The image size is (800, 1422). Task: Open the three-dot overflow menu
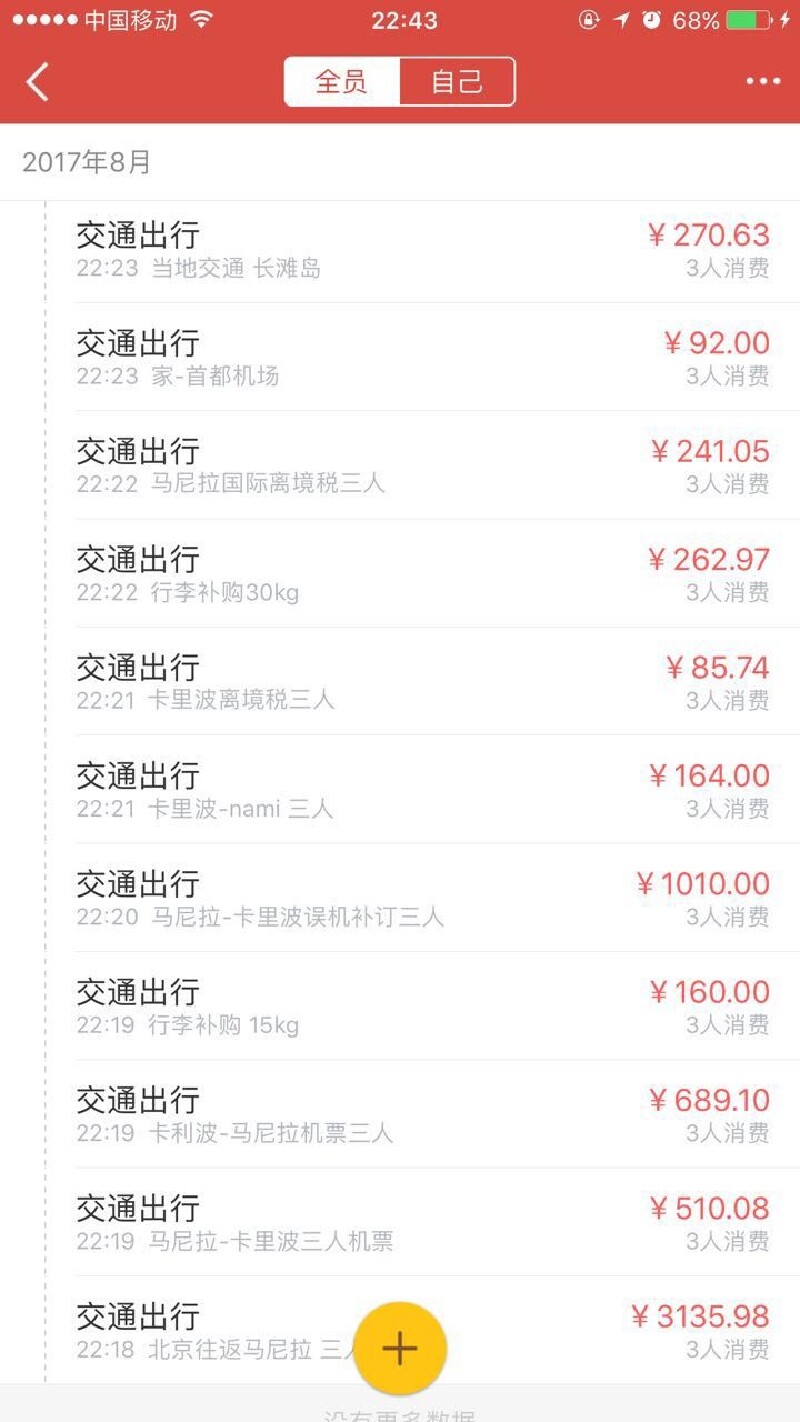(x=763, y=82)
